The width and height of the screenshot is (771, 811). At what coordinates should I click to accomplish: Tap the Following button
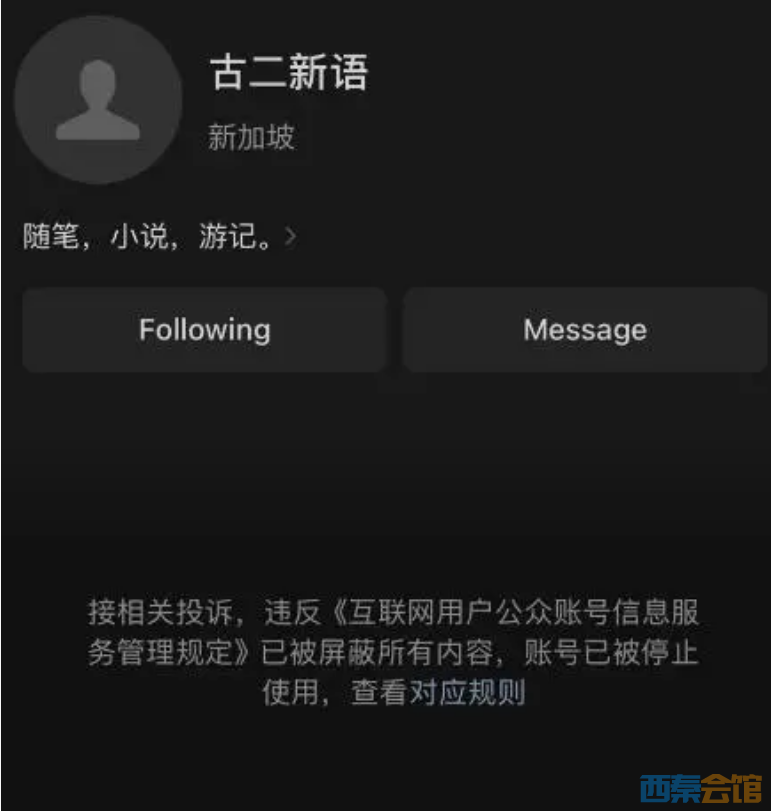204,330
